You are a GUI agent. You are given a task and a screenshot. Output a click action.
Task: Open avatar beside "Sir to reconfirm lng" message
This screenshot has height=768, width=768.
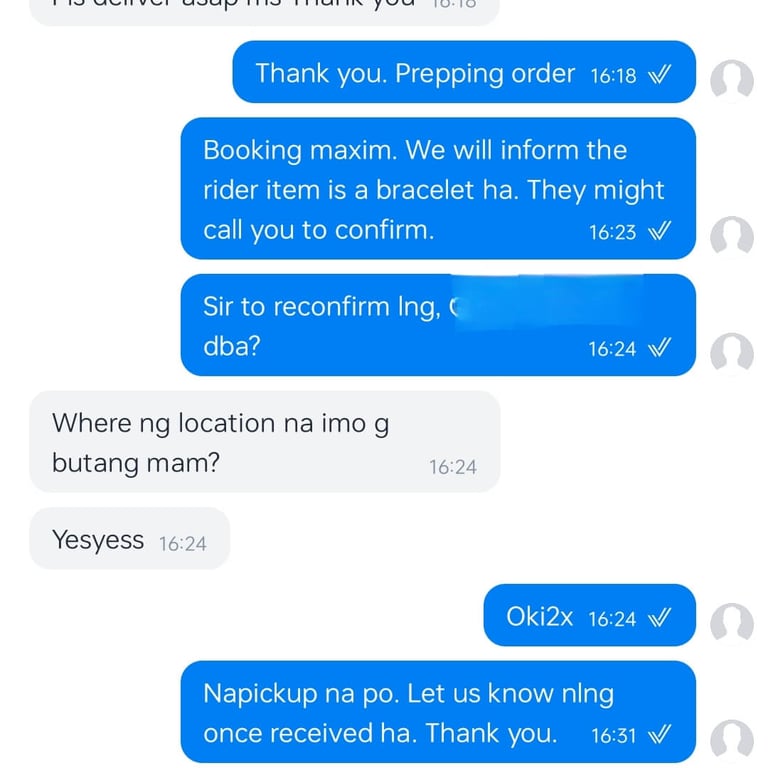pos(732,354)
